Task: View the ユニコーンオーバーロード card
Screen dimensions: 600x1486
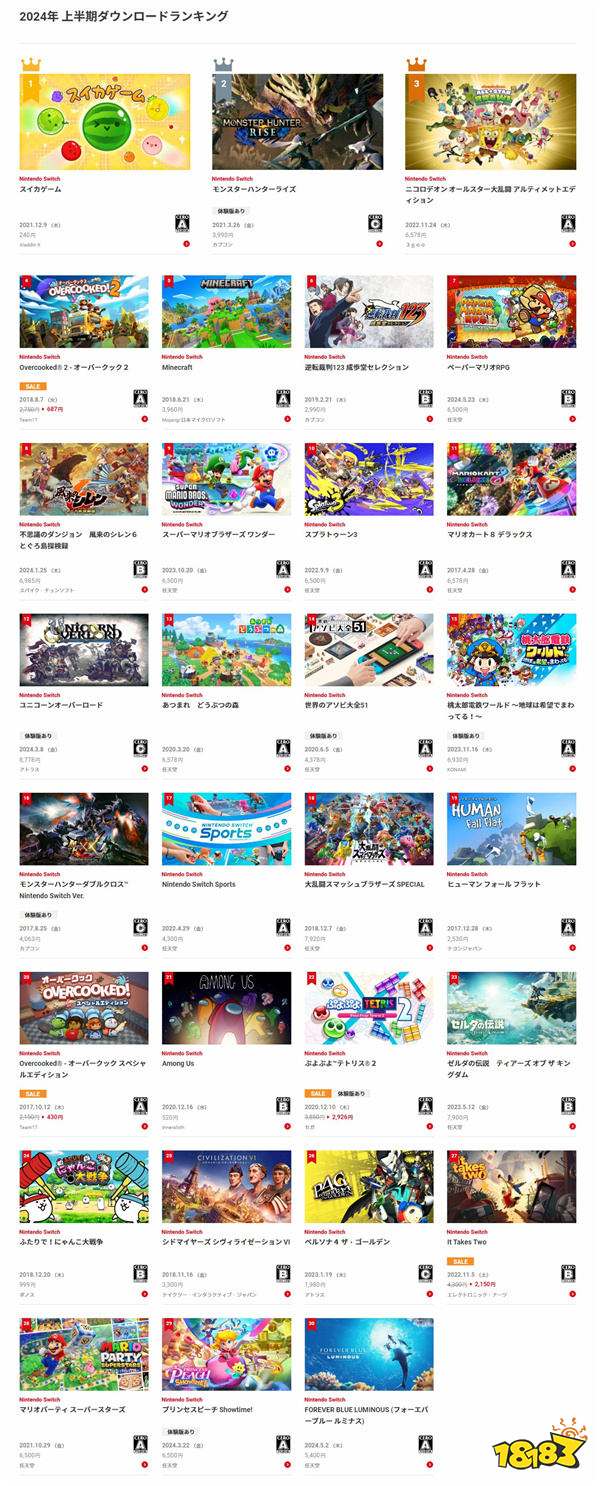Action: [84, 650]
